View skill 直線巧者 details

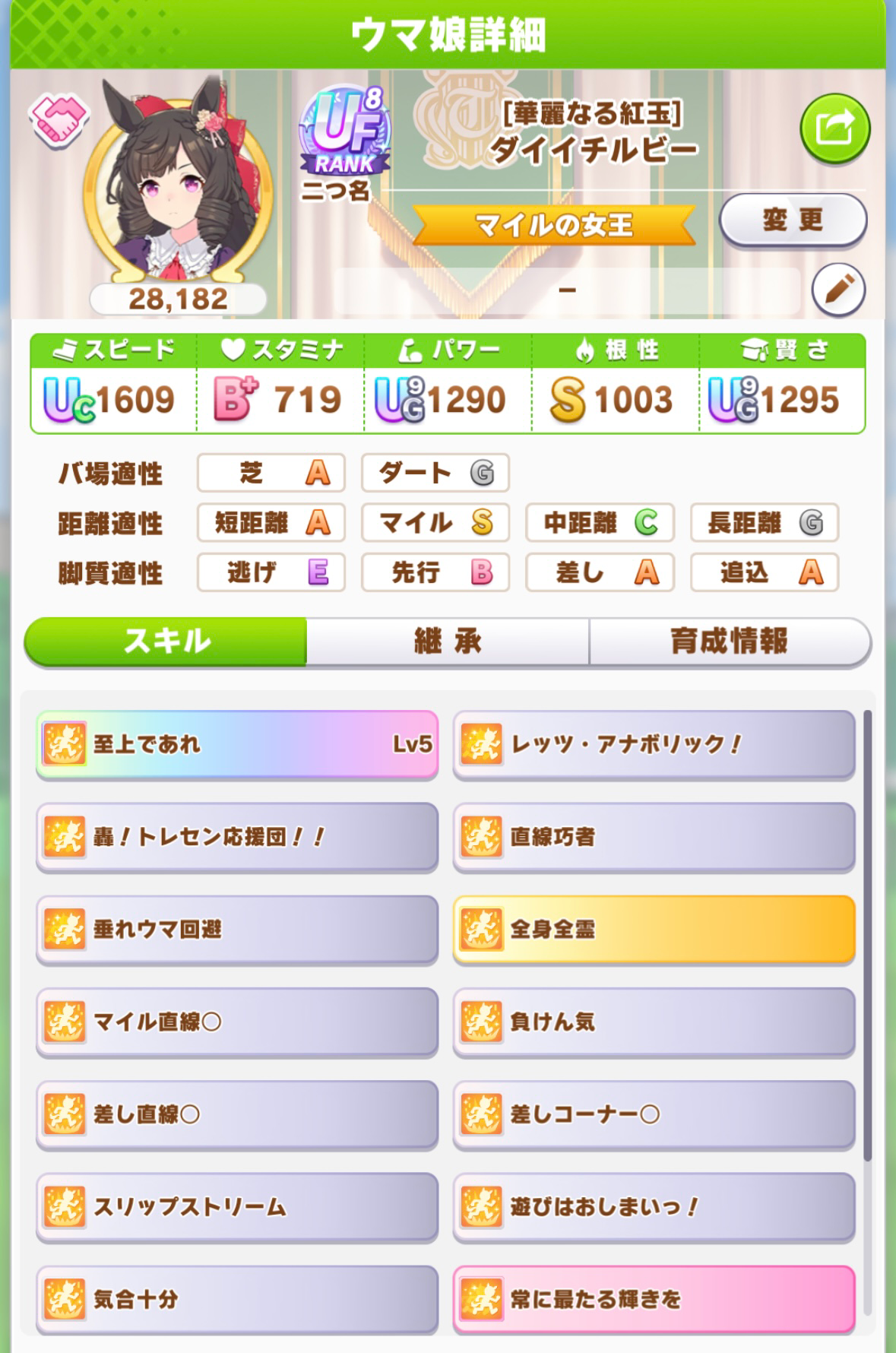654,836
